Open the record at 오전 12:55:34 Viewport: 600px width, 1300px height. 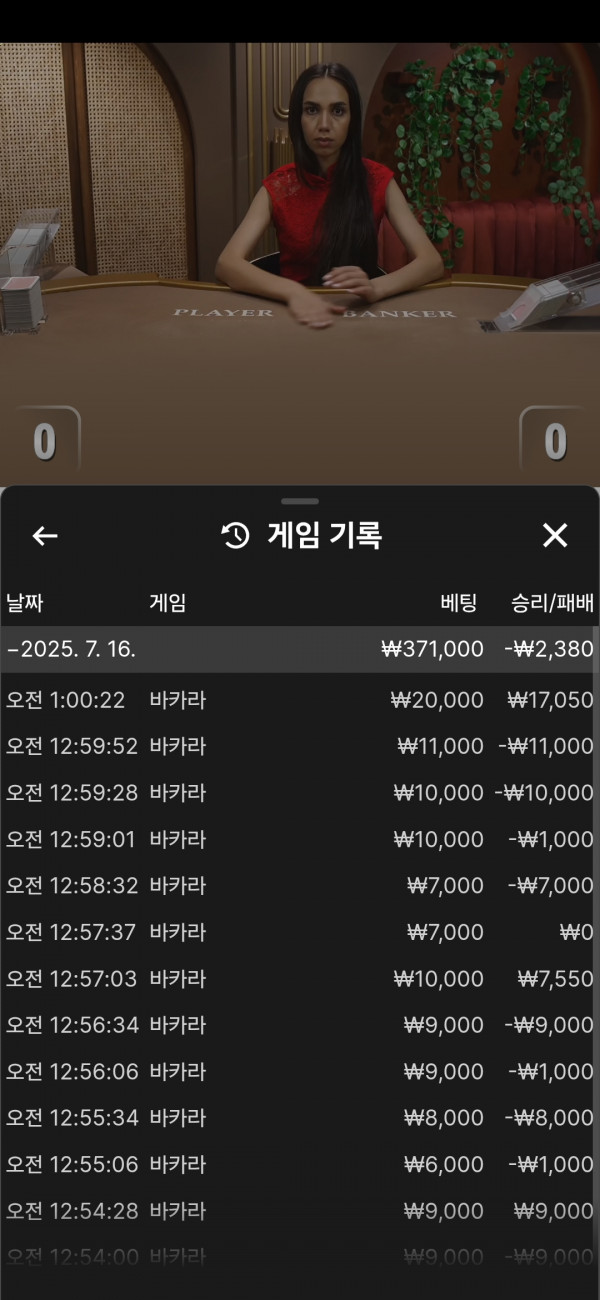tap(298, 1118)
